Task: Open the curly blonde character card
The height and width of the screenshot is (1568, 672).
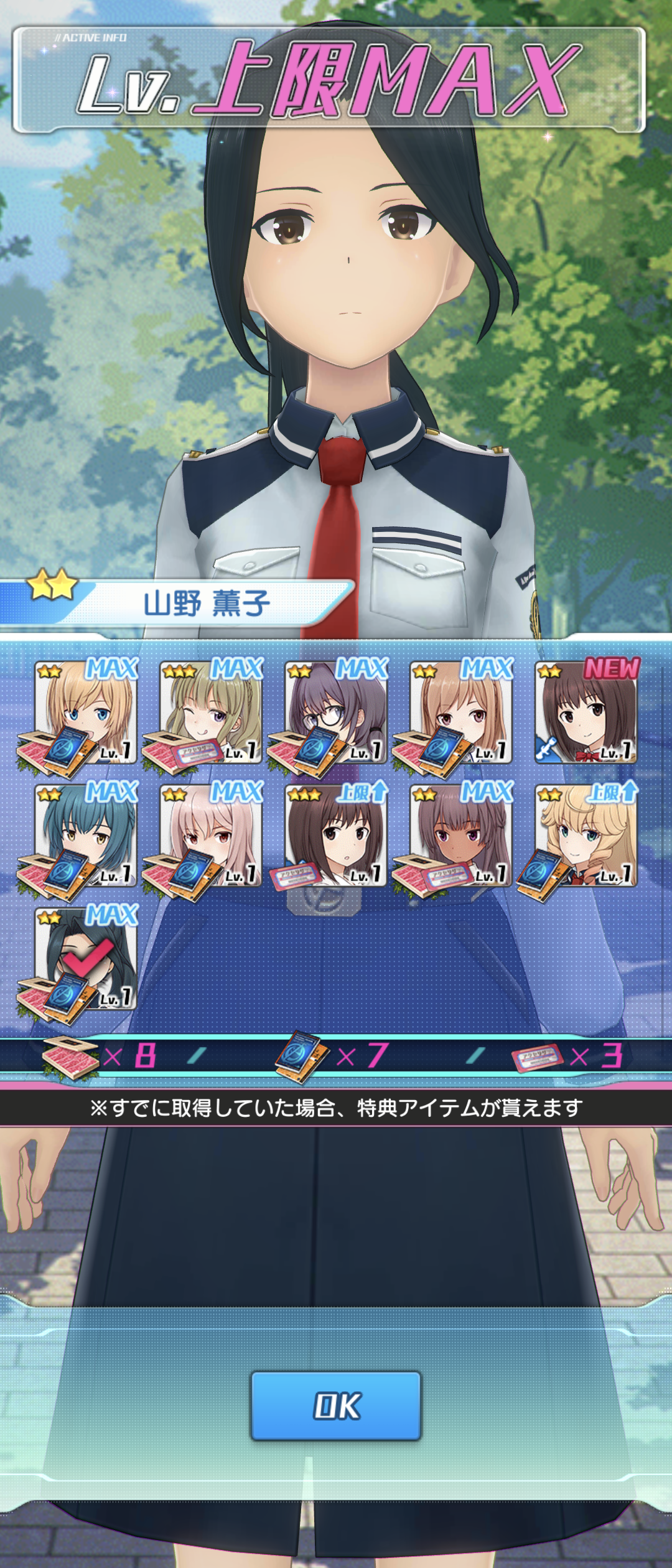Action: (586, 835)
